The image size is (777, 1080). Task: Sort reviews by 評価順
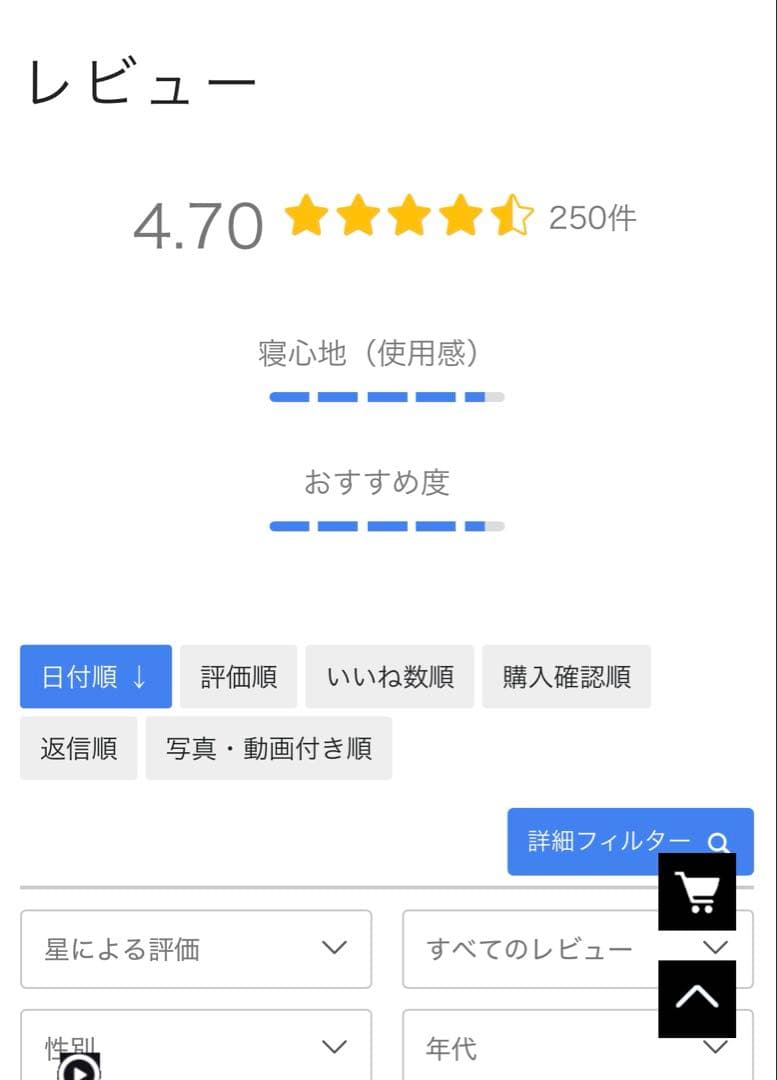(239, 677)
